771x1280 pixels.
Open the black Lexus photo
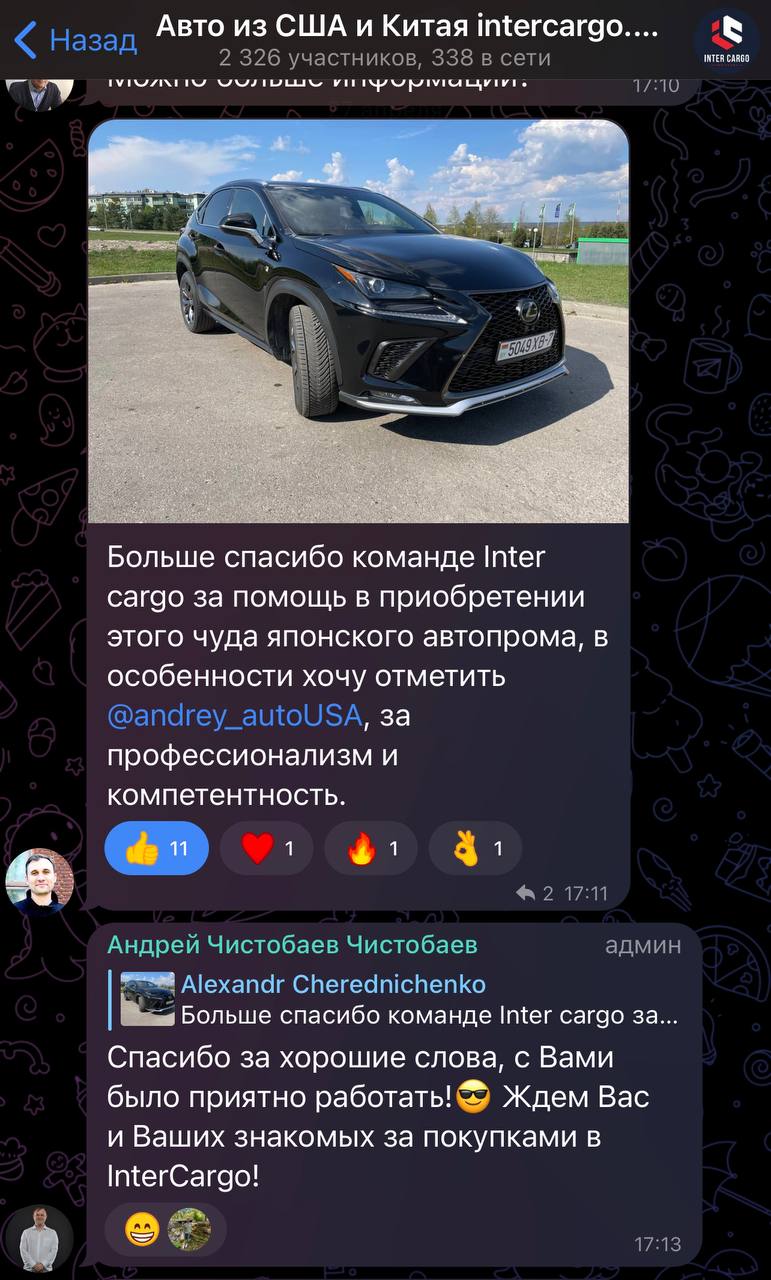(358, 321)
